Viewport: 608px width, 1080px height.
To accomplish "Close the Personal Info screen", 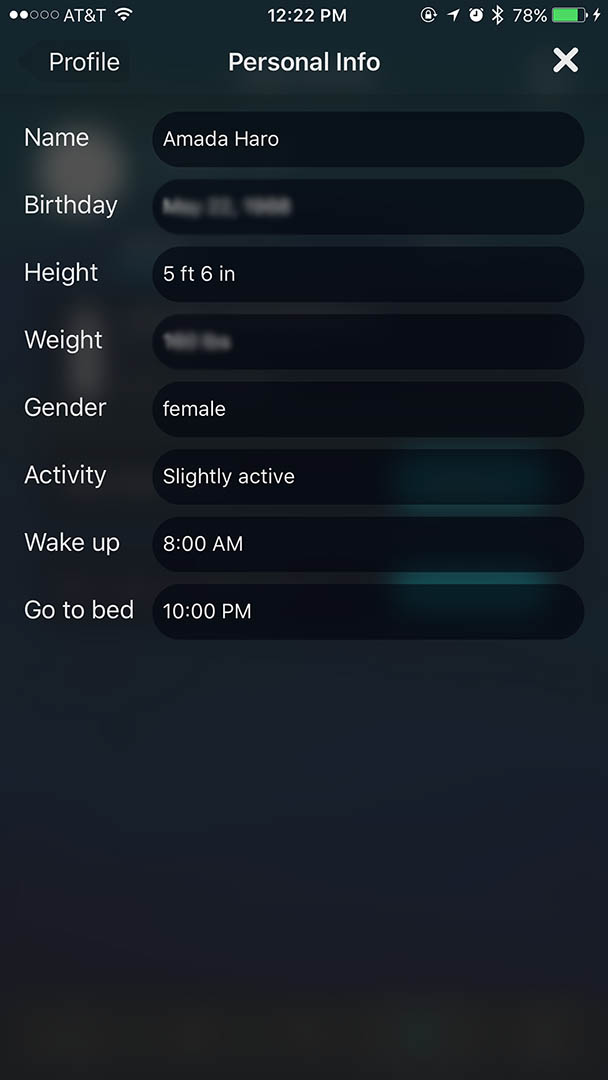I will click(x=565, y=61).
